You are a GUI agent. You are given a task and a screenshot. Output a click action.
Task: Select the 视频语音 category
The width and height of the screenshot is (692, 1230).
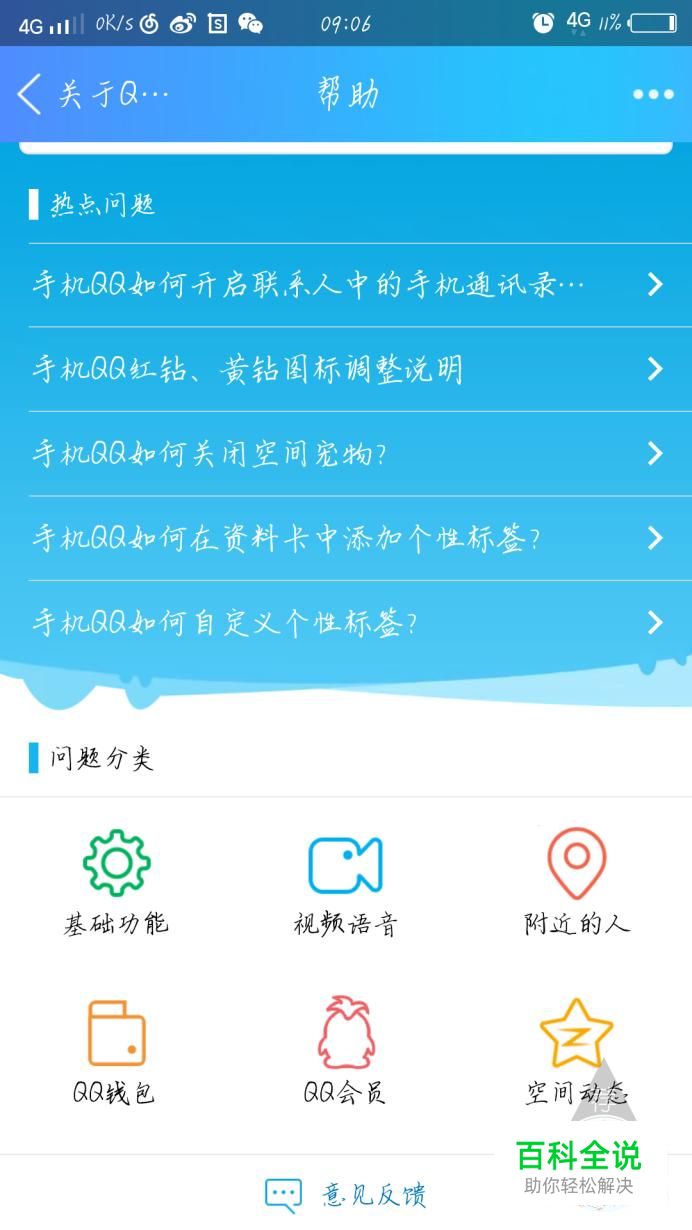click(x=345, y=882)
